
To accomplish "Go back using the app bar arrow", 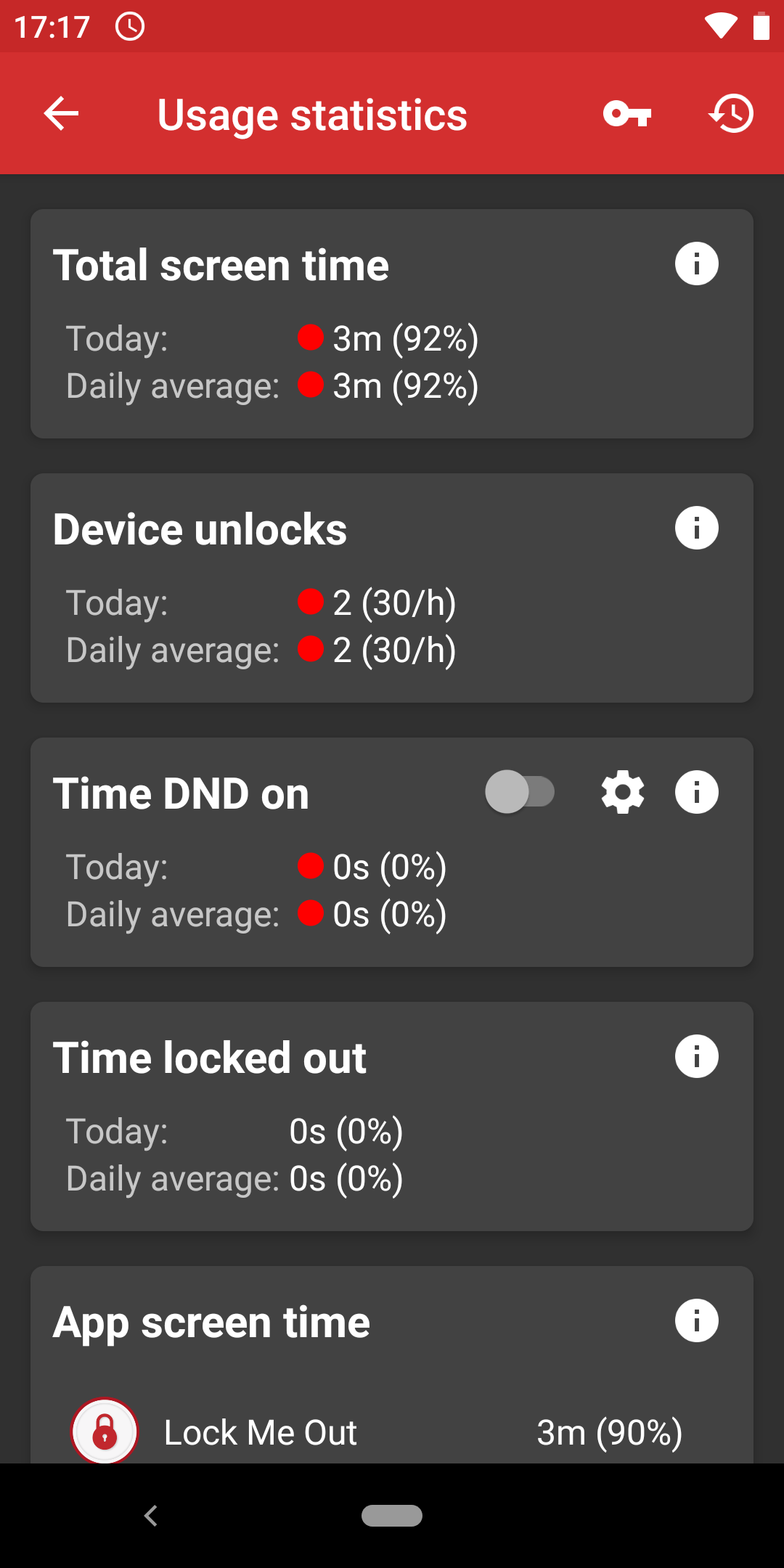I will tap(61, 114).
